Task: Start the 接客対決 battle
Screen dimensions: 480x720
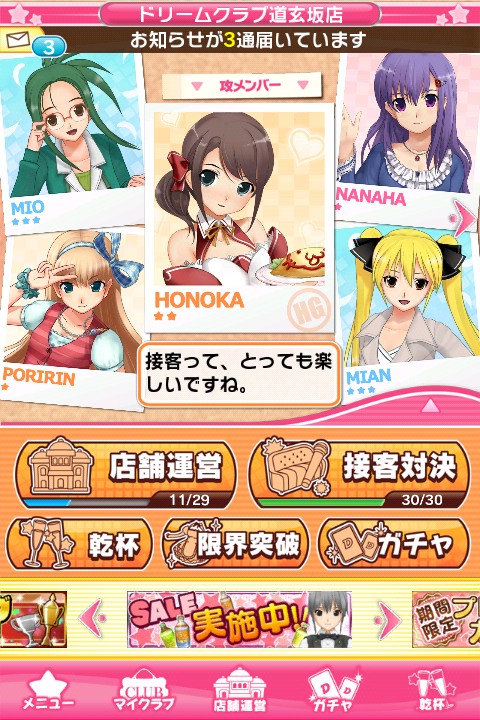Action: [x=360, y=474]
